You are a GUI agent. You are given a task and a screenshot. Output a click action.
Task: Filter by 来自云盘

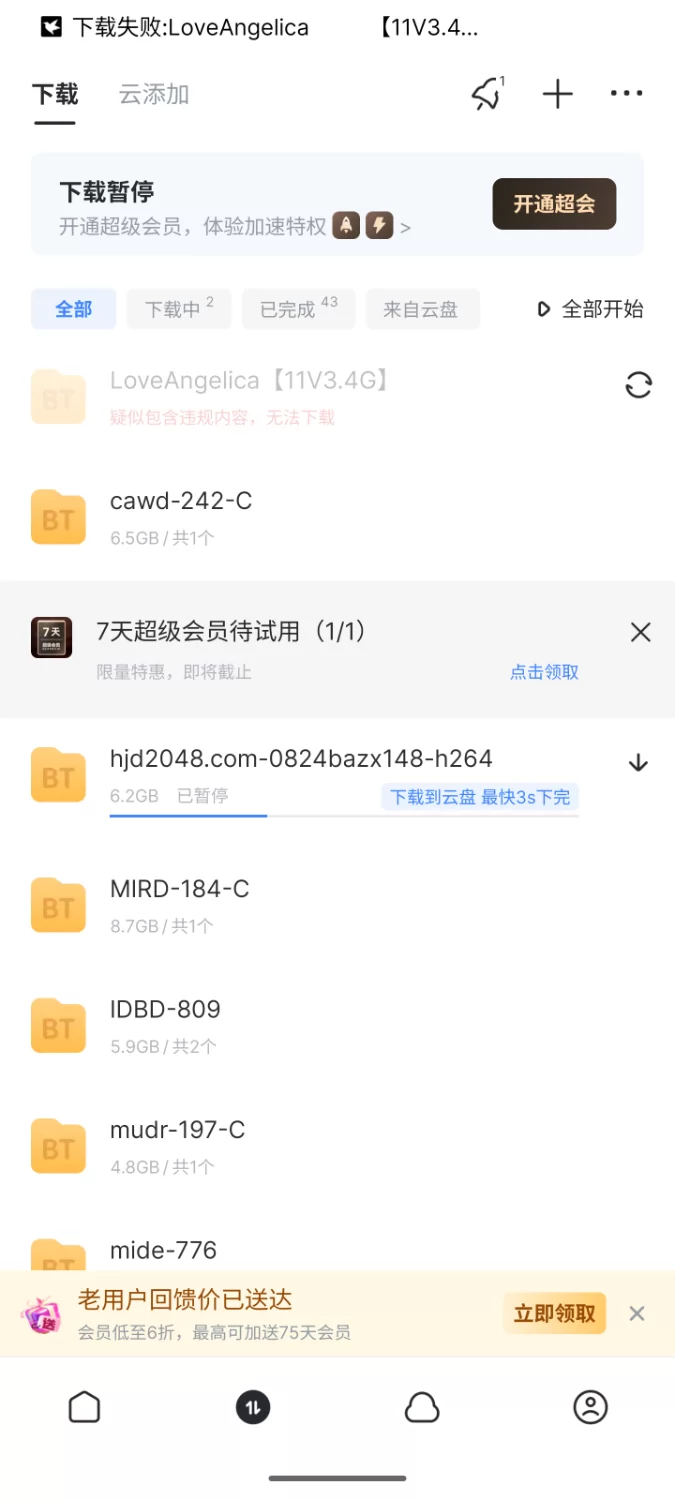click(x=421, y=309)
